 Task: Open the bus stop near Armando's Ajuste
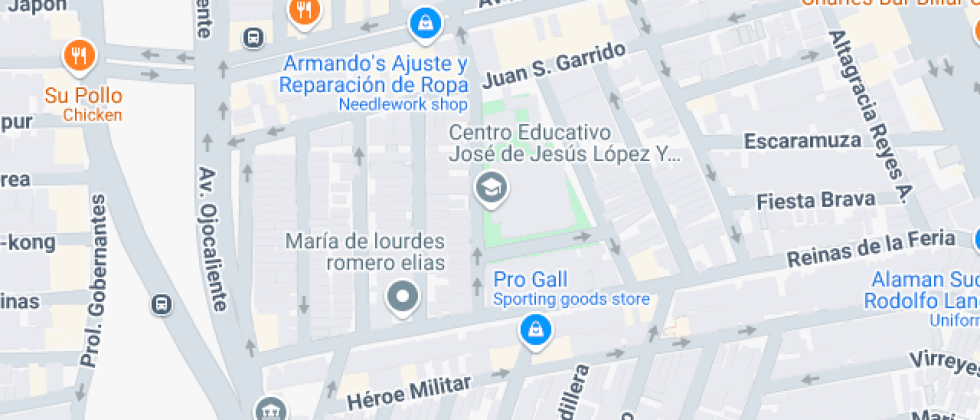tap(253, 38)
